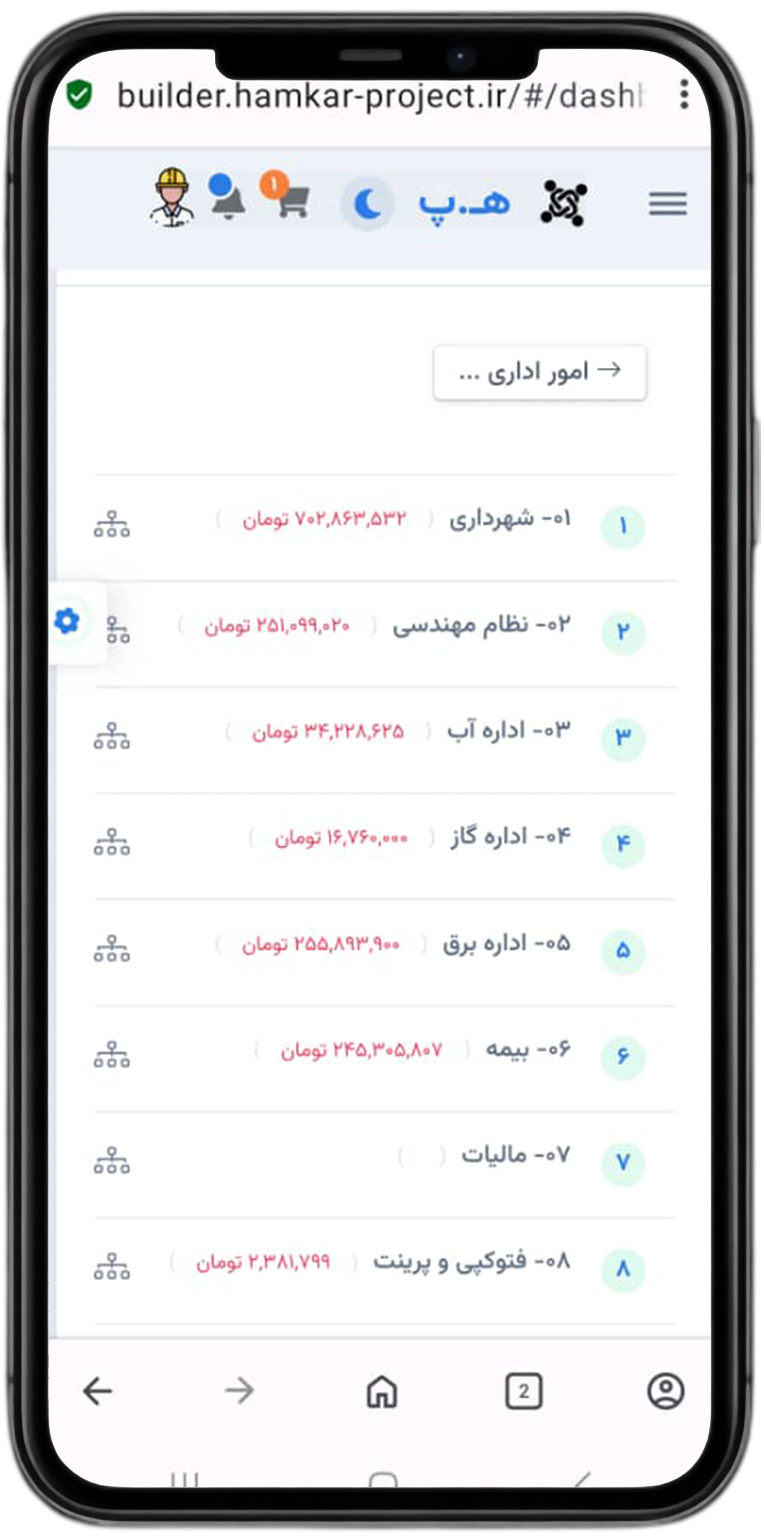Open the hamburger drawer menu
The image size is (764, 1540).
click(667, 204)
